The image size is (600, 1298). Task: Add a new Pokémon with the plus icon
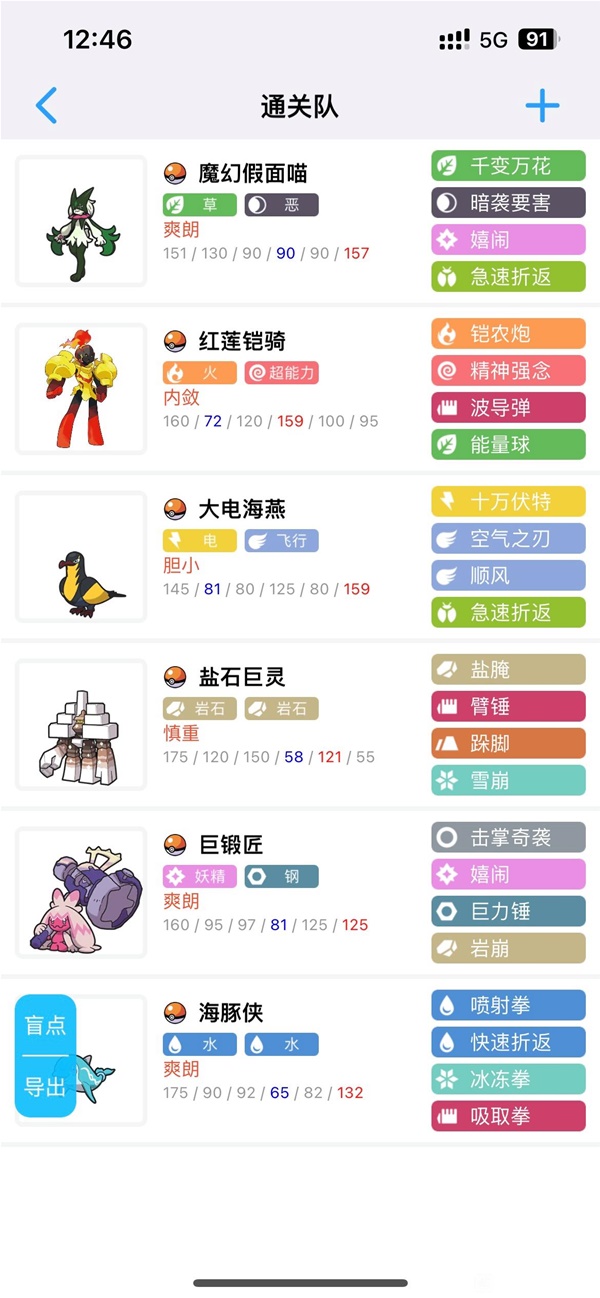[x=542, y=105]
